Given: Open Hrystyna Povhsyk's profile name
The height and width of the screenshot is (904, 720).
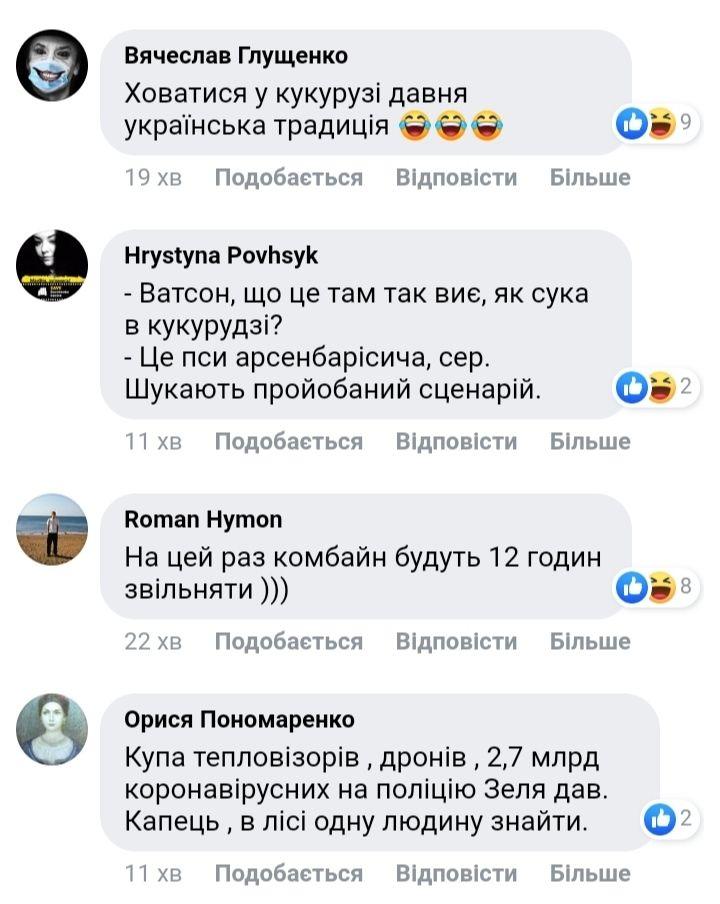Looking at the screenshot, I should 220,257.
